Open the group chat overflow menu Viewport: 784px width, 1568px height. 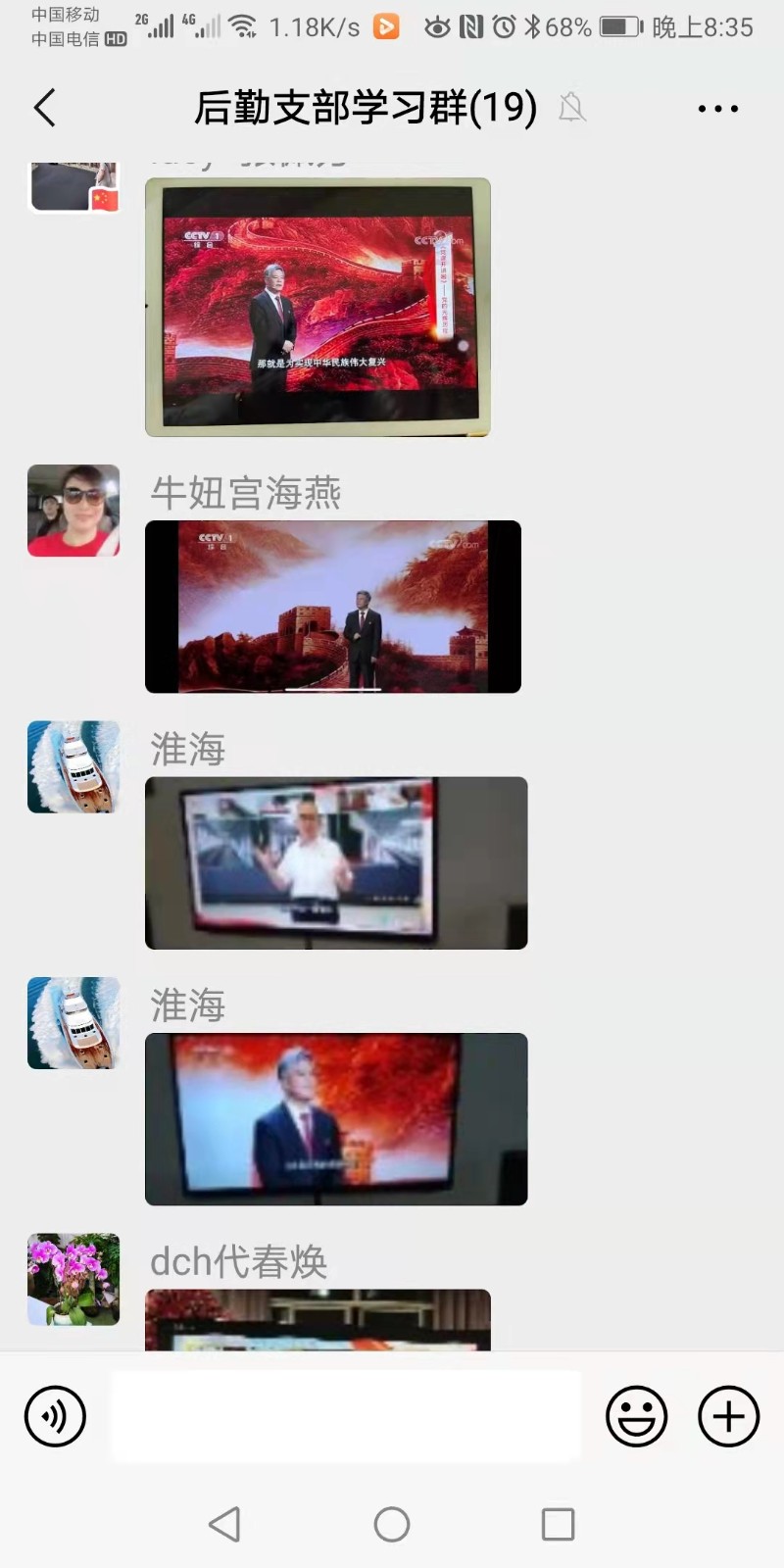[x=717, y=109]
